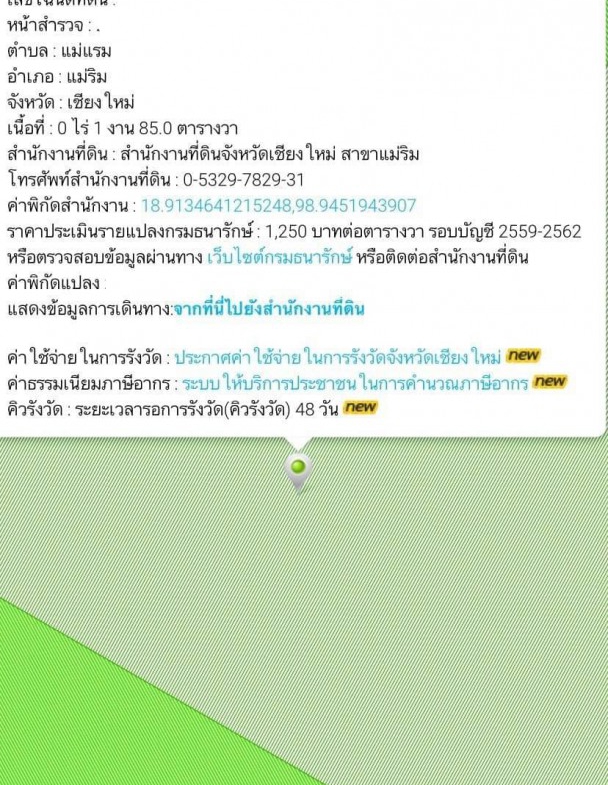
Task: Open directions จากที่นี่ไปยังสำนักงานที่ดิน
Action: coord(269,309)
